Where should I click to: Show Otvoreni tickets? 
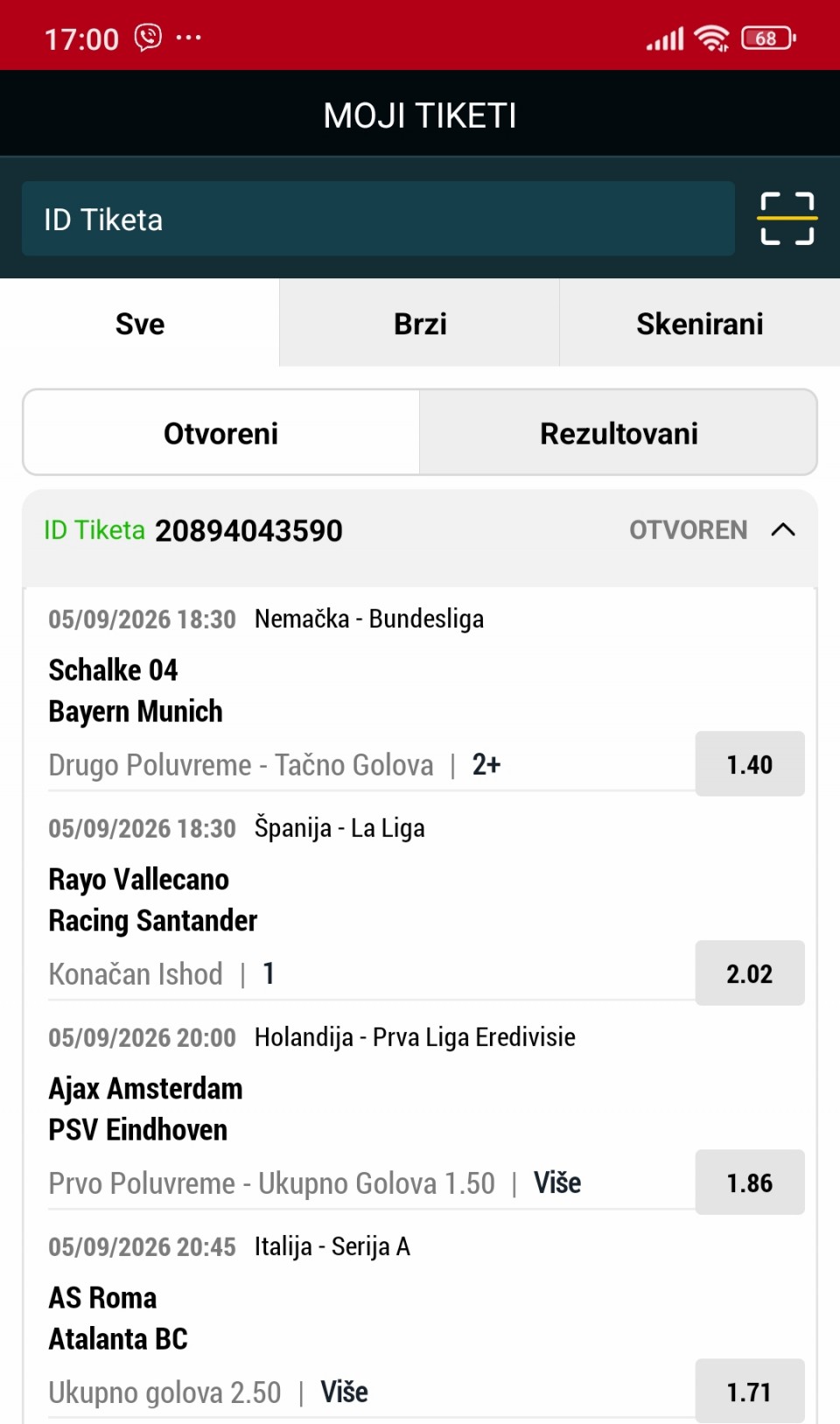(x=221, y=433)
